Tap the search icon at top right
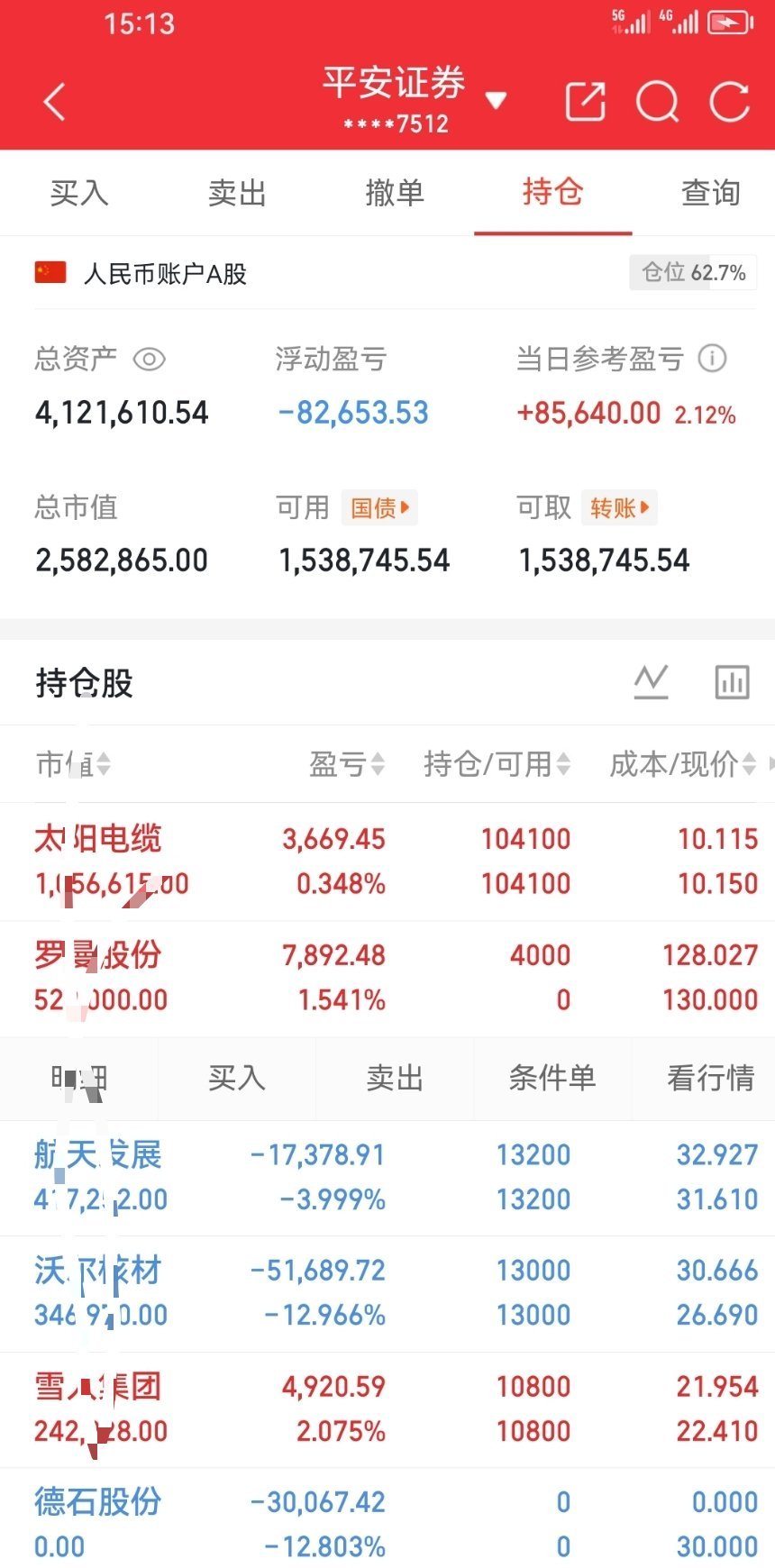This screenshot has width=775, height=1568. 658,102
